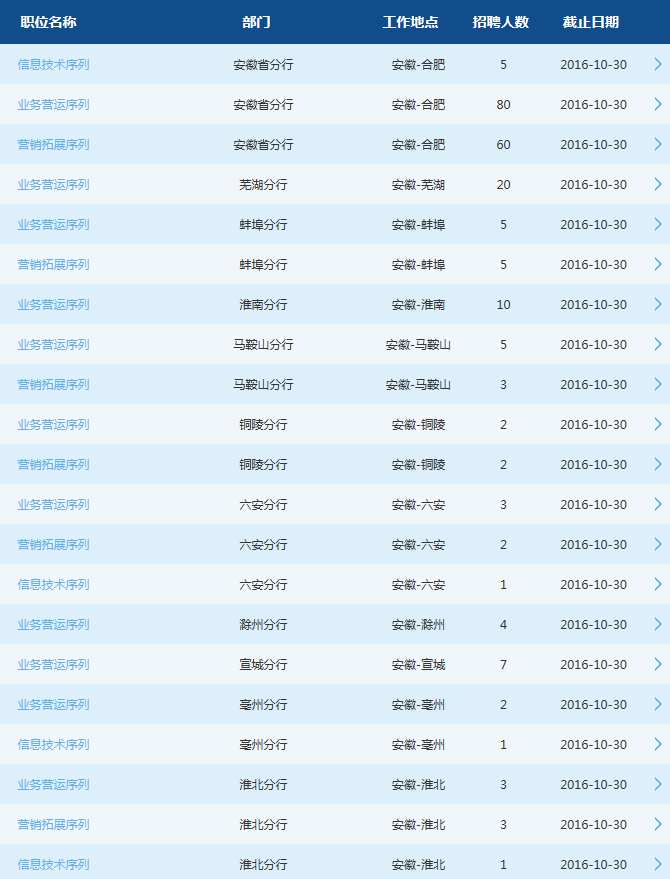Viewport: 670px width, 879px height.
Task: Open 信息技术序列 position at 六安分行
Action: pyautogui.click(x=53, y=584)
